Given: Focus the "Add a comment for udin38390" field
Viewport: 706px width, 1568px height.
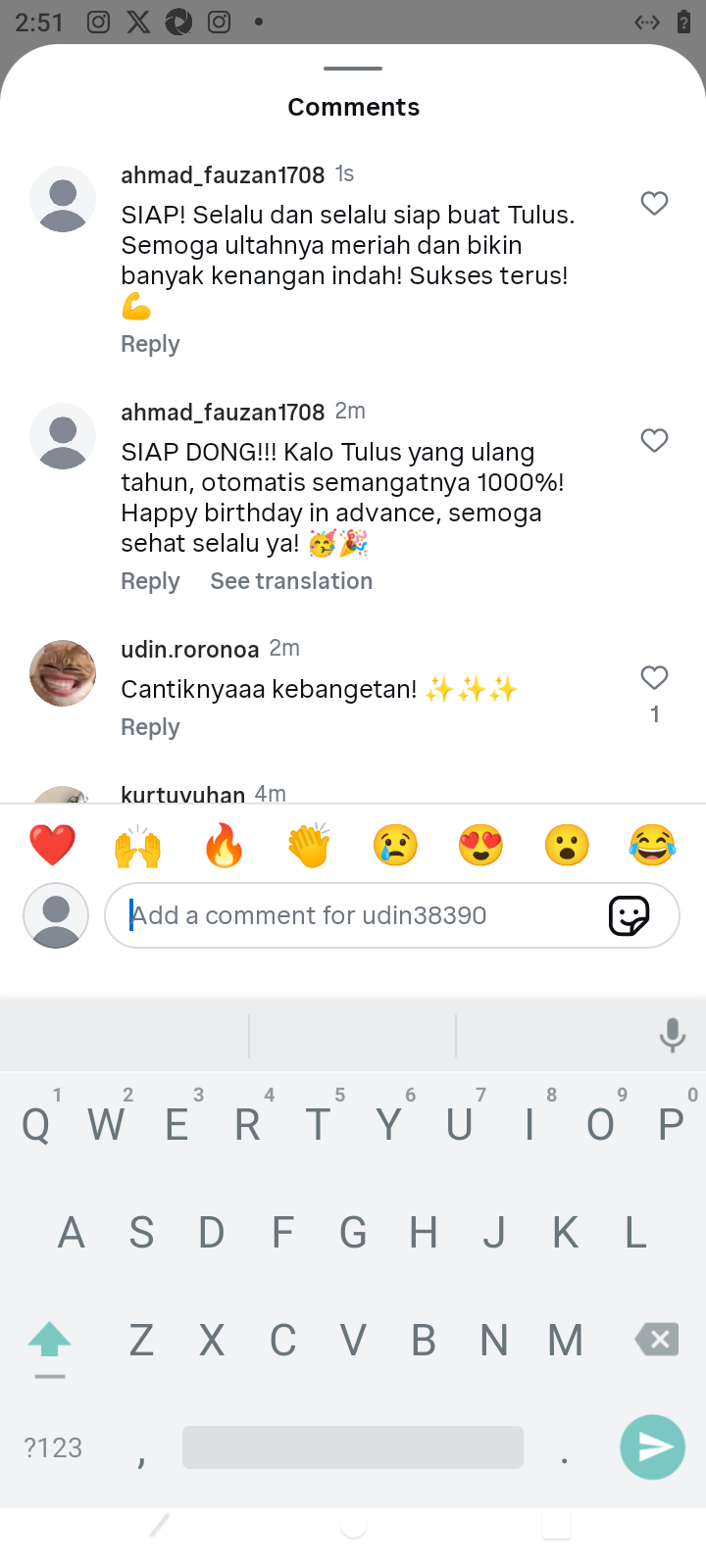Looking at the screenshot, I should coord(363,915).
